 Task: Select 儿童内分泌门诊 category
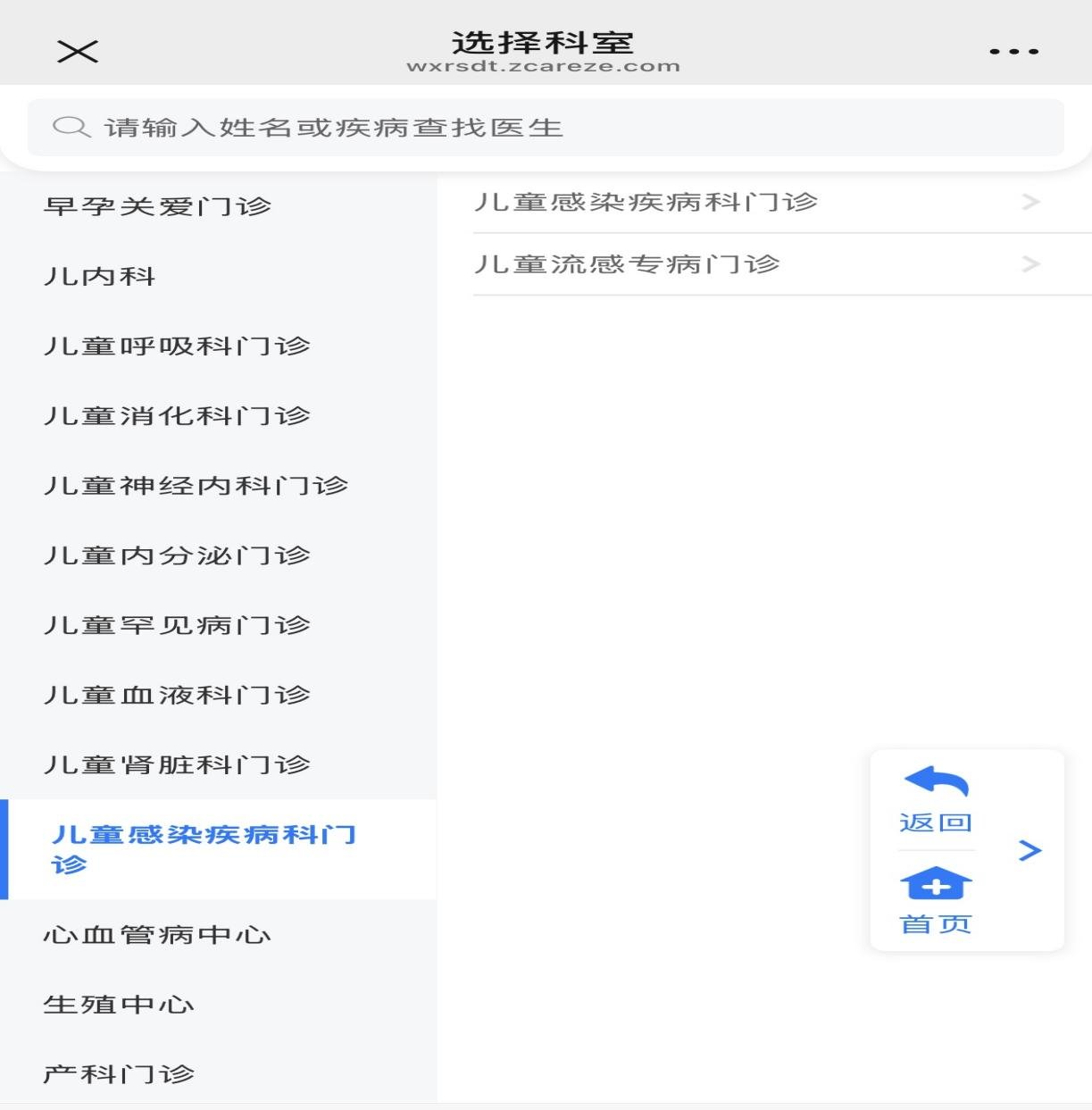click(176, 555)
